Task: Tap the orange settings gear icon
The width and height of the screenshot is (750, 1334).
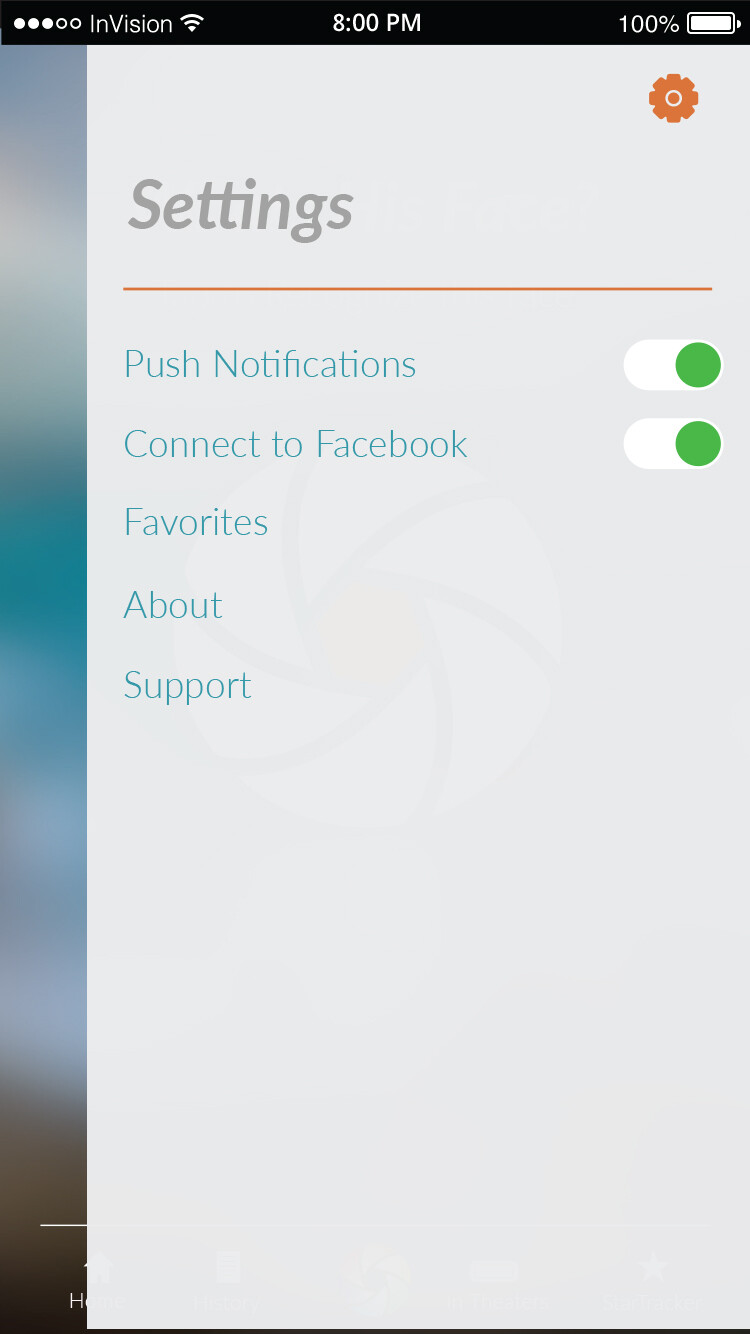Action: coord(673,98)
